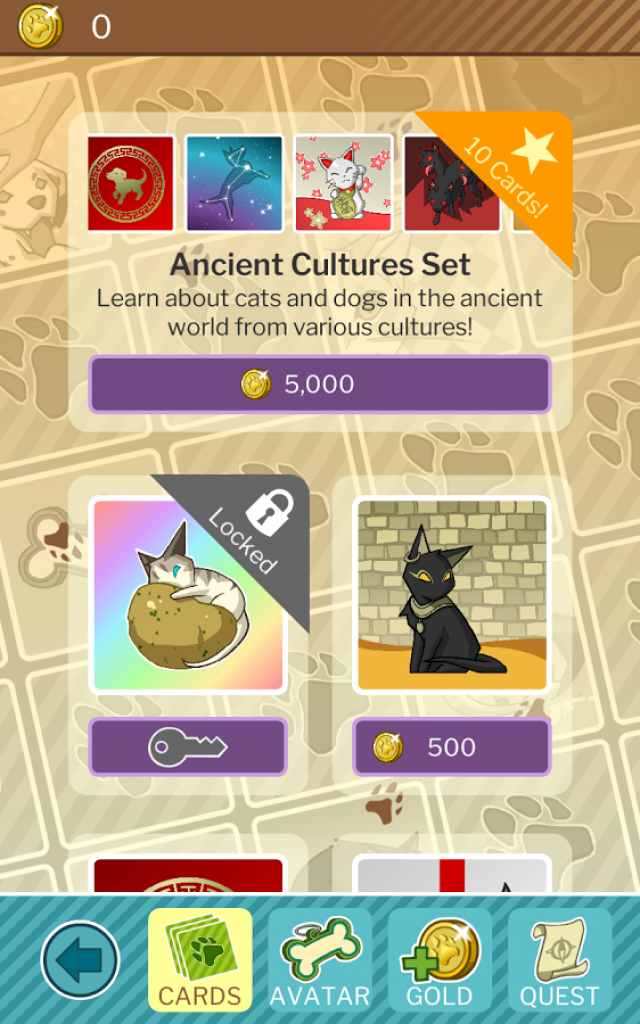View the locked potato cat card
Screen dimensions: 640x1024
tap(188, 594)
